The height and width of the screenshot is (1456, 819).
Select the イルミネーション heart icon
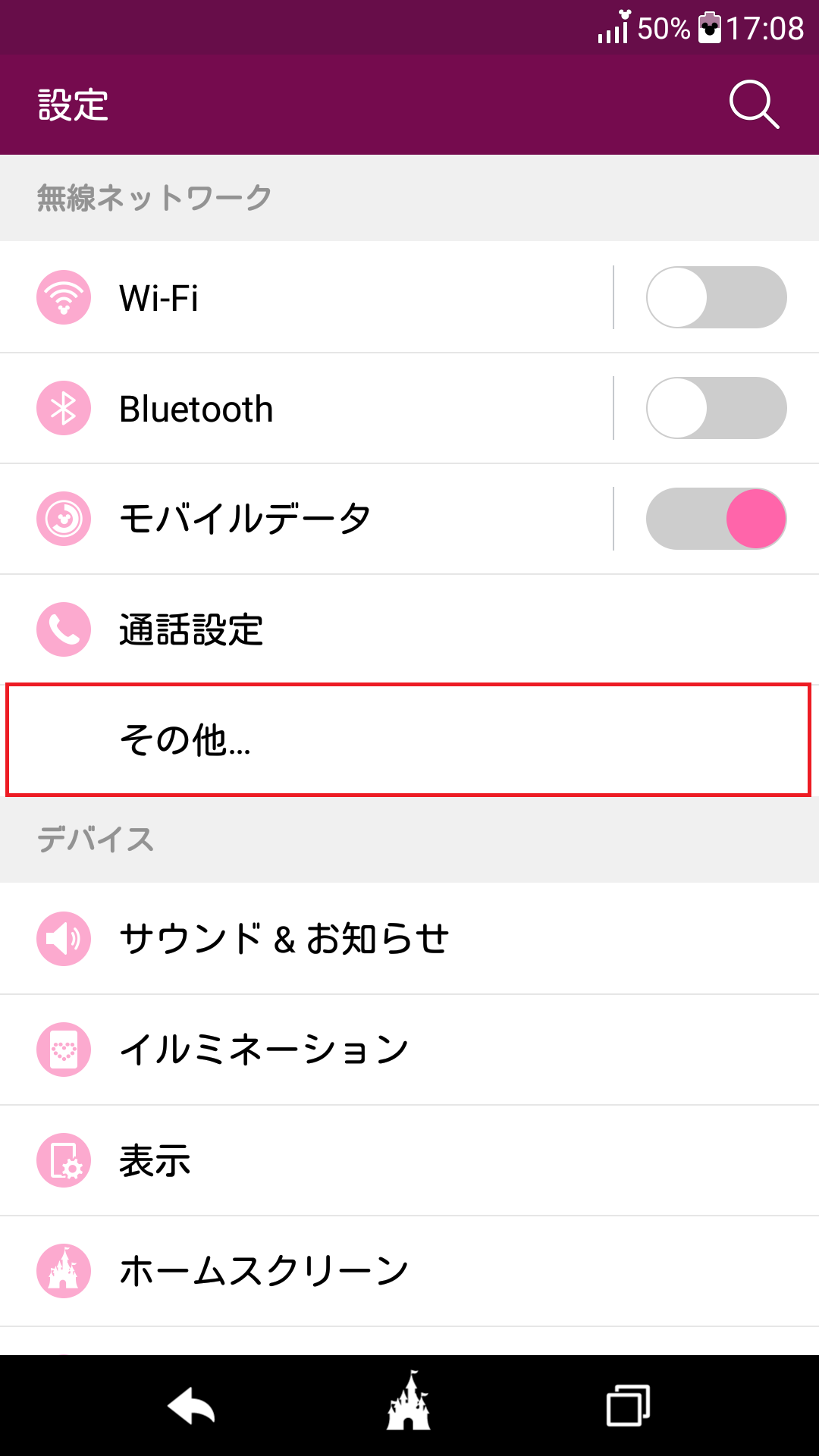point(64,1050)
